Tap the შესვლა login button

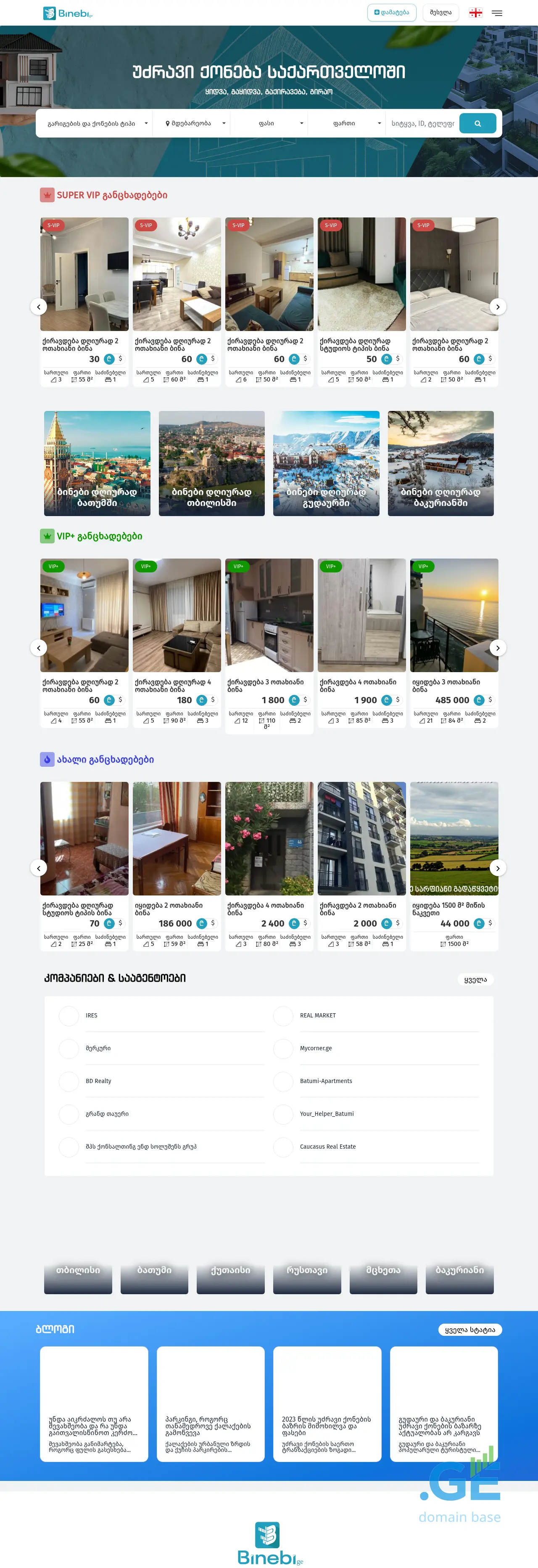(x=440, y=13)
